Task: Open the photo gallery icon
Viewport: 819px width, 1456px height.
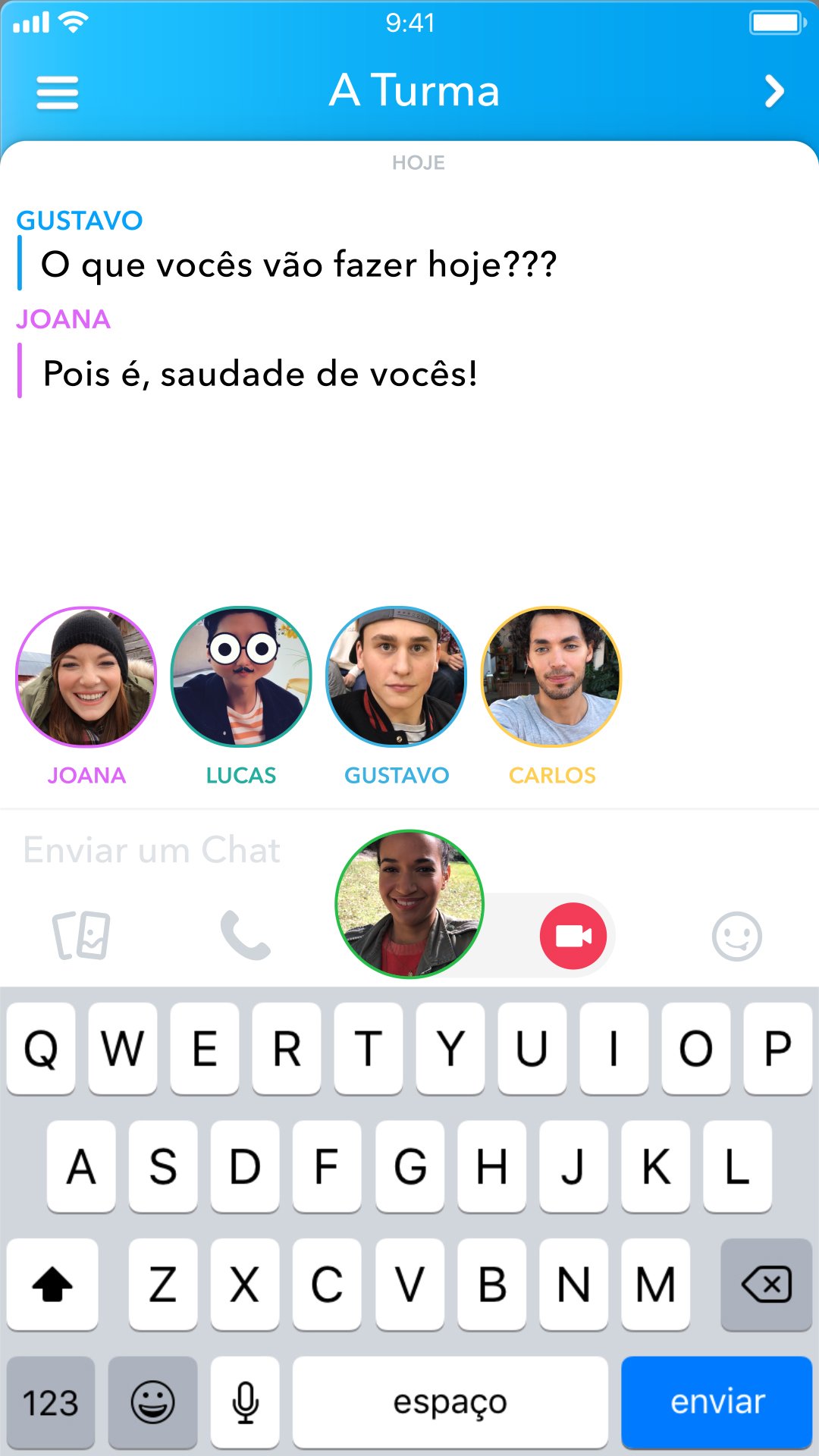Action: (81, 936)
